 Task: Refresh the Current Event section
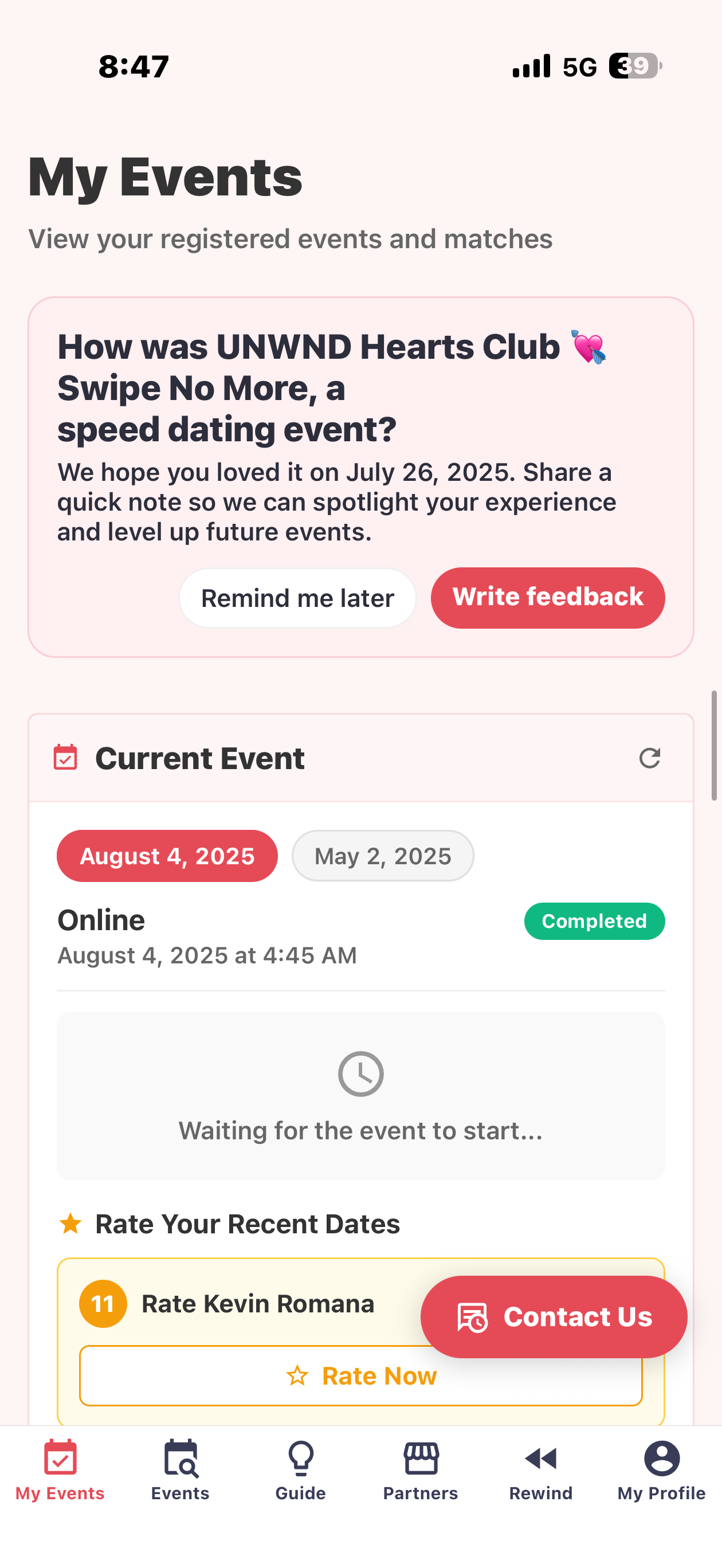[650, 757]
